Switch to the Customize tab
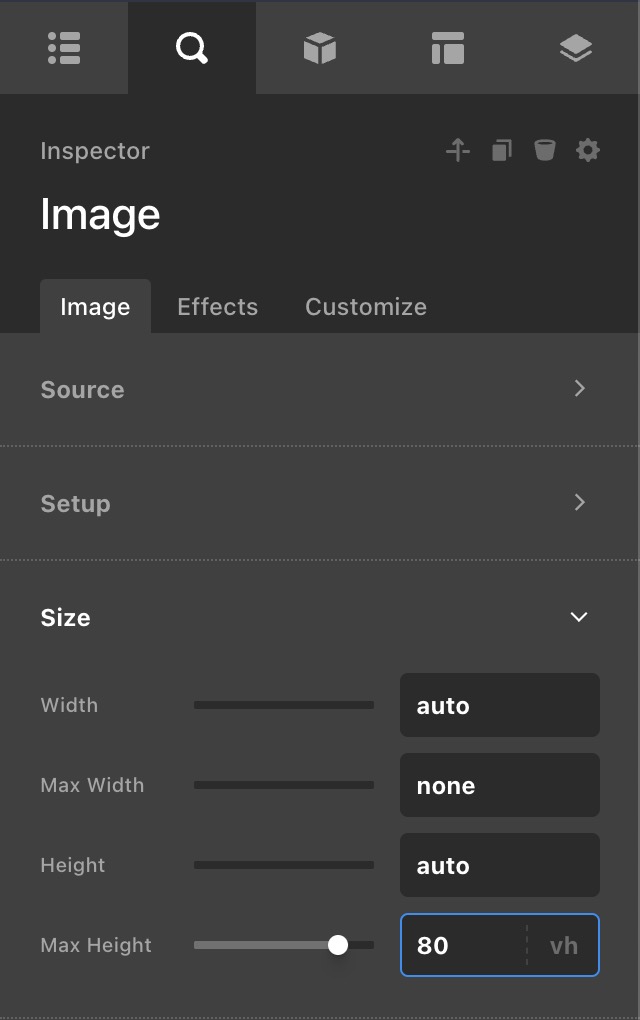Viewport: 640px width, 1020px height. 365,307
